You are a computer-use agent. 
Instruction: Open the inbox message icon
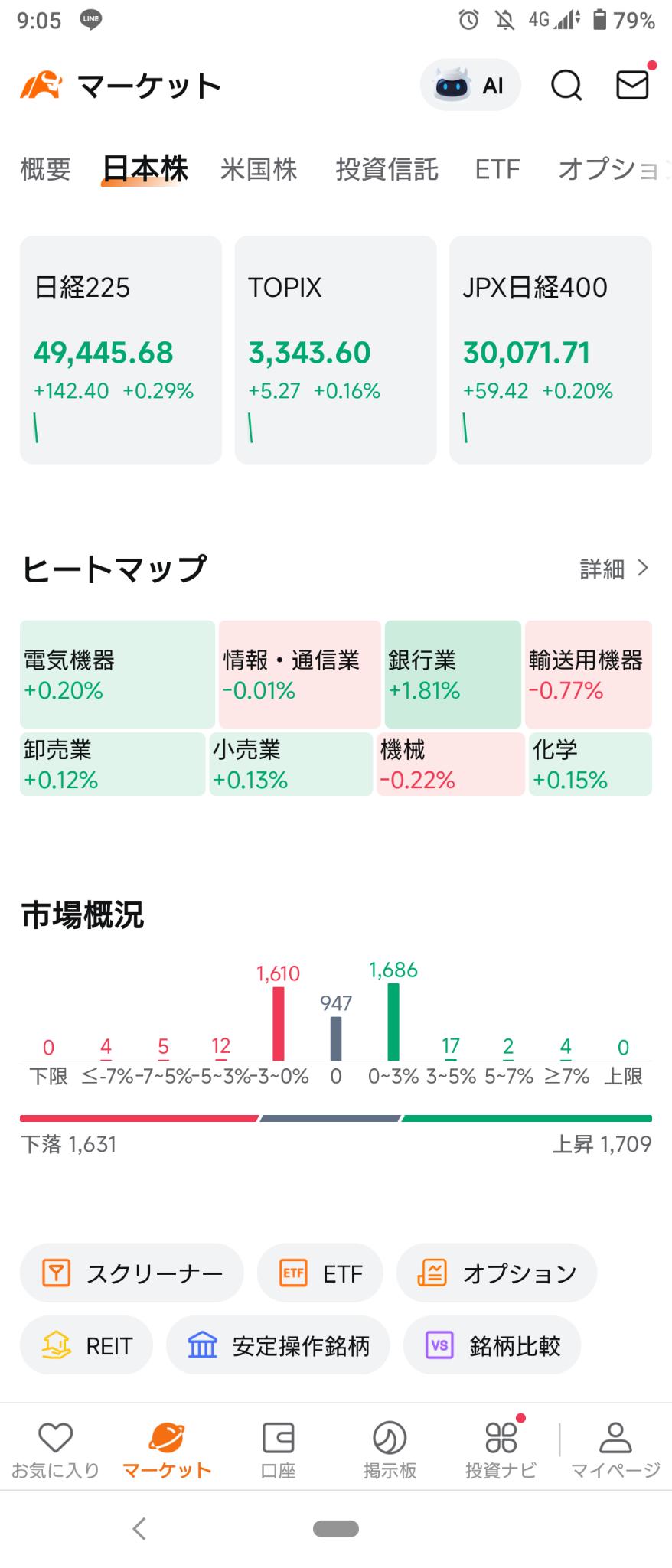(632, 85)
